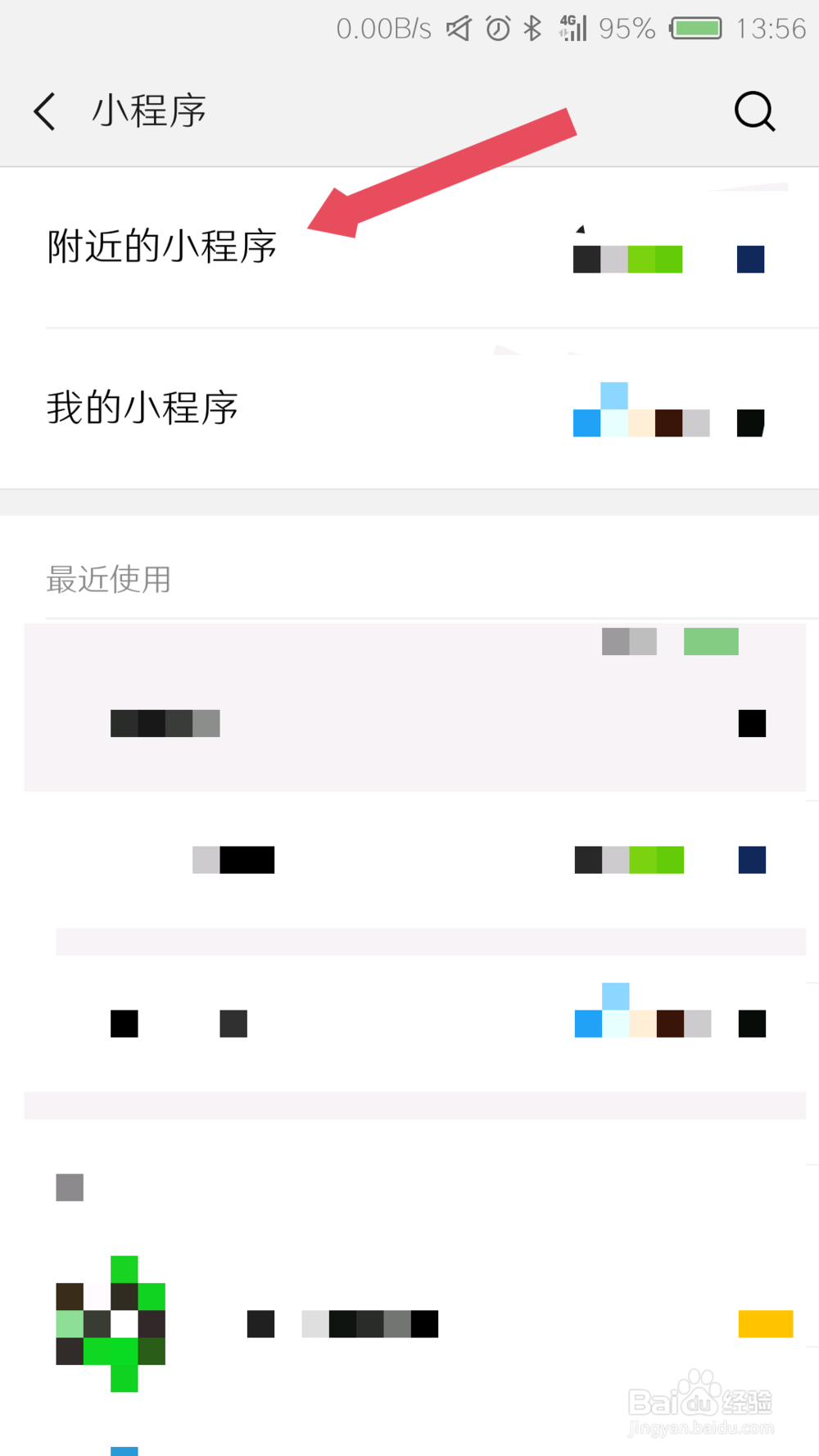Tap the 小程序 title text

tap(149, 111)
